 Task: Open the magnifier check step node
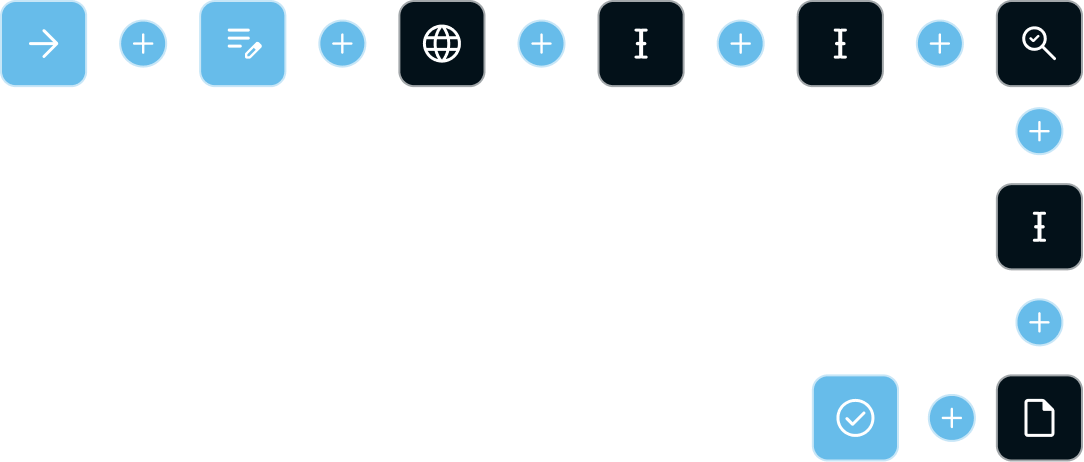[1039, 44]
